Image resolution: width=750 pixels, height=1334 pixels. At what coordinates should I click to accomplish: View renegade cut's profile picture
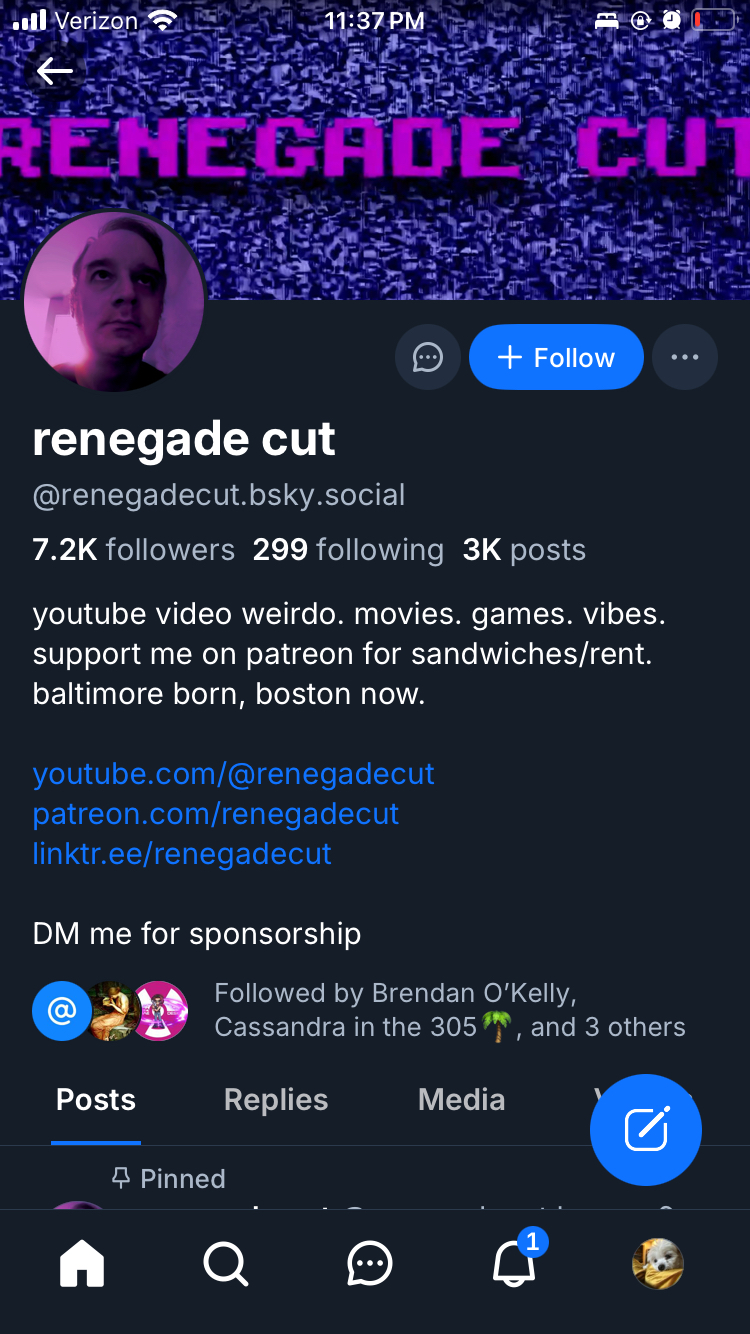coord(114,300)
